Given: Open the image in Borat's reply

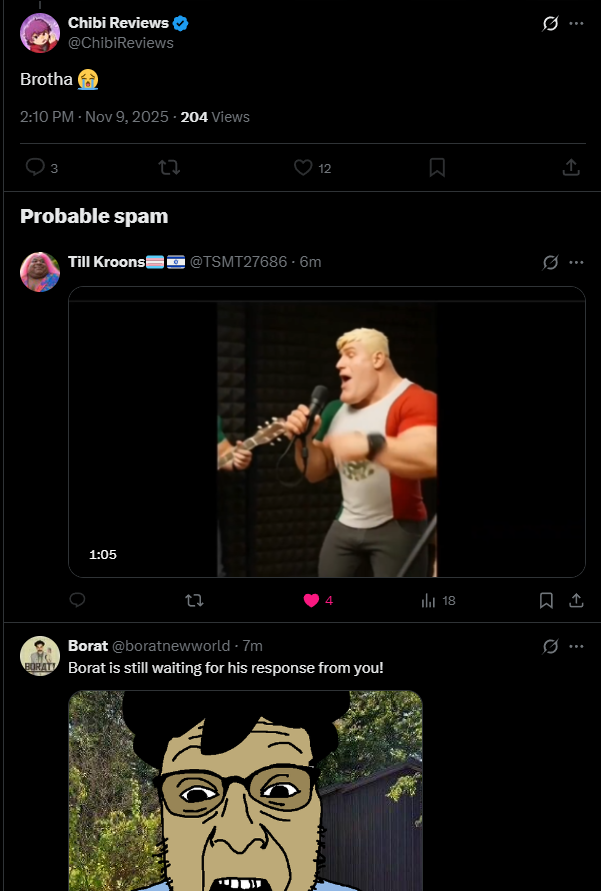Looking at the screenshot, I should [245, 790].
